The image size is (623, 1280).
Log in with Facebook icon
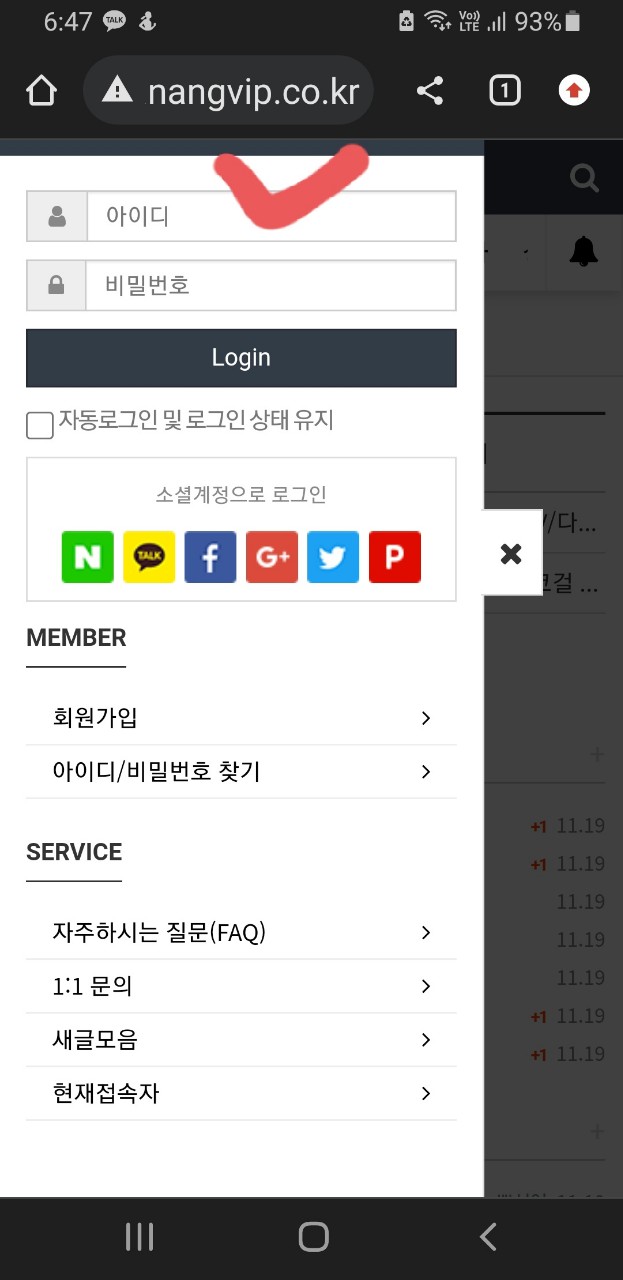(x=210, y=557)
